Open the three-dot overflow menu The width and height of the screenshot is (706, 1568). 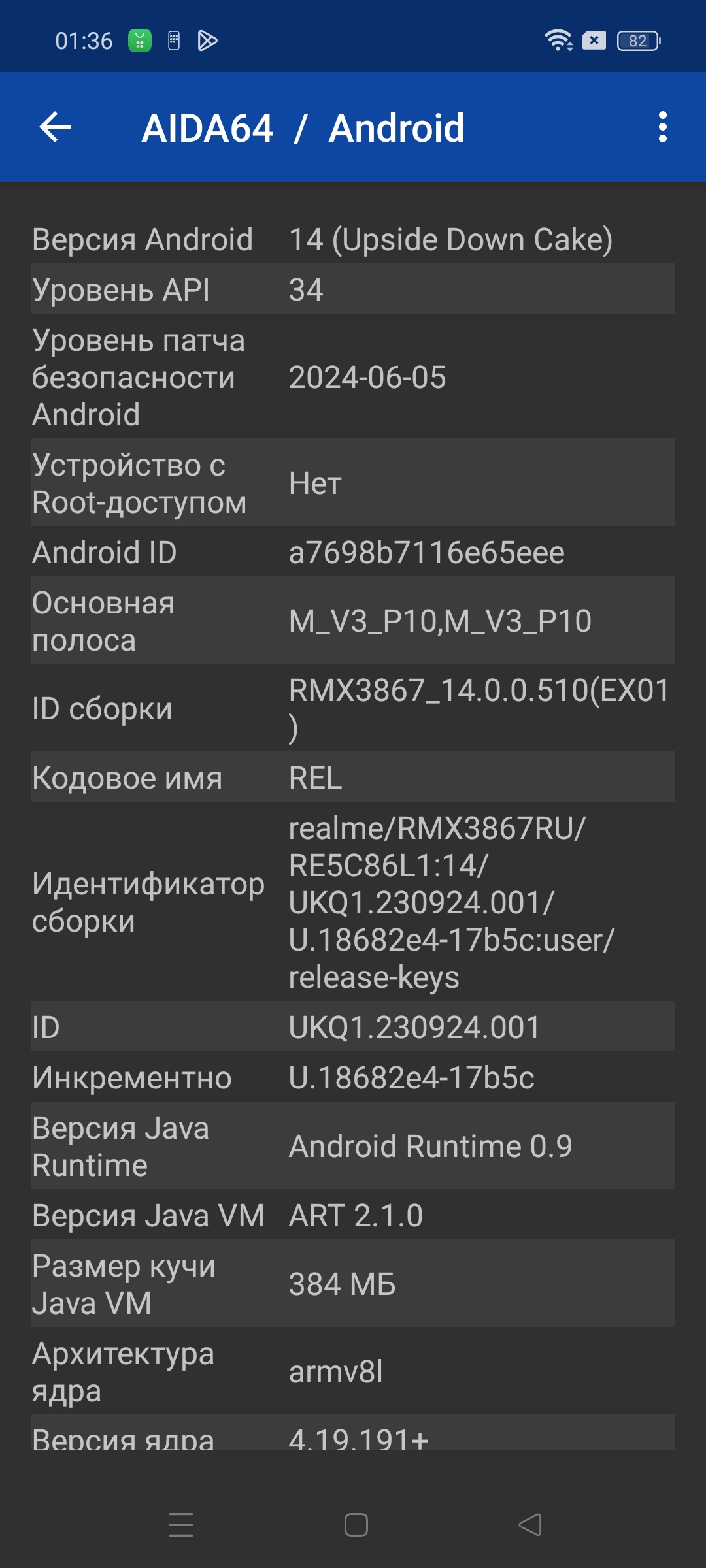click(662, 127)
